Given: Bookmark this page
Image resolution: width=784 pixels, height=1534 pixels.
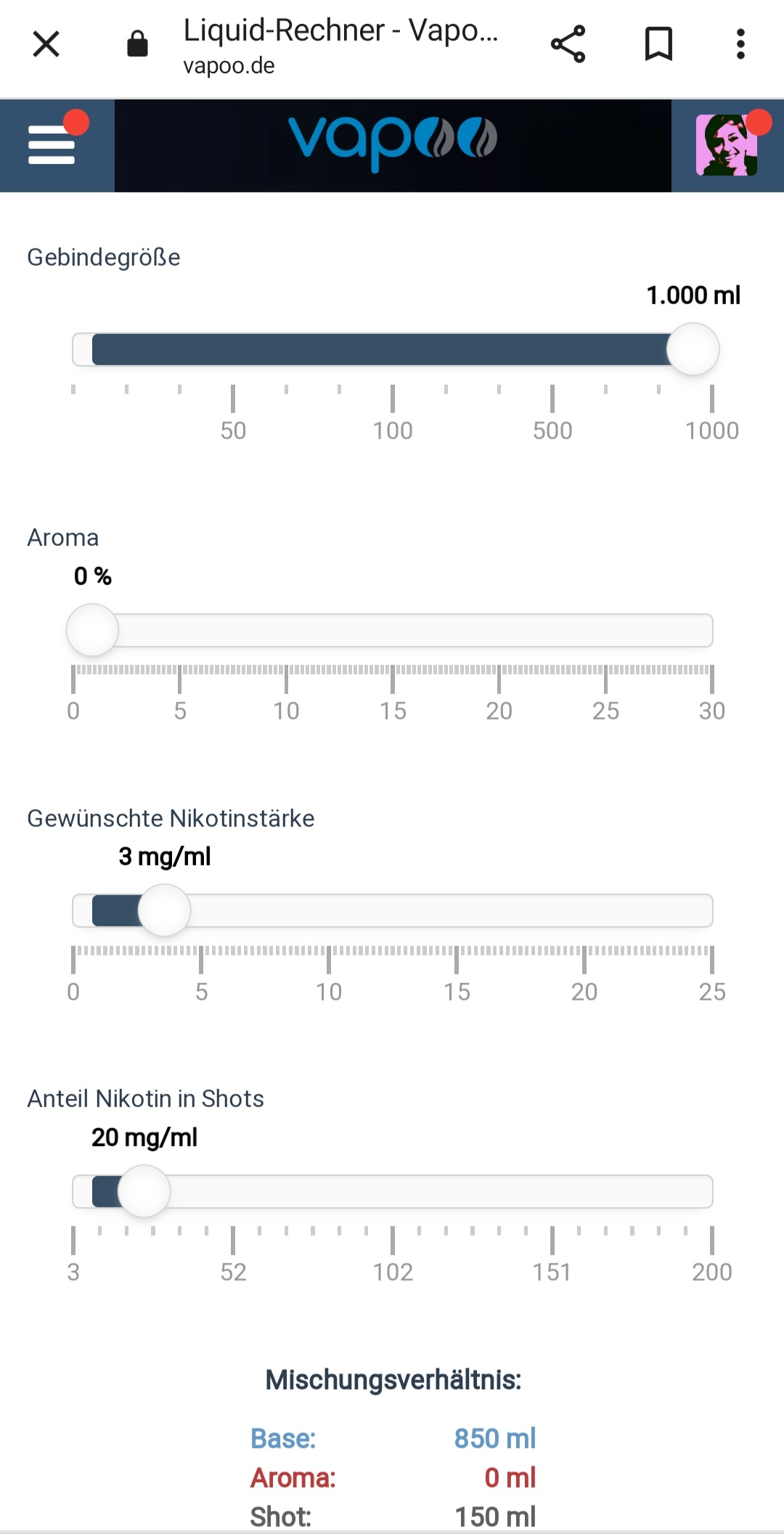Looking at the screenshot, I should 658,44.
